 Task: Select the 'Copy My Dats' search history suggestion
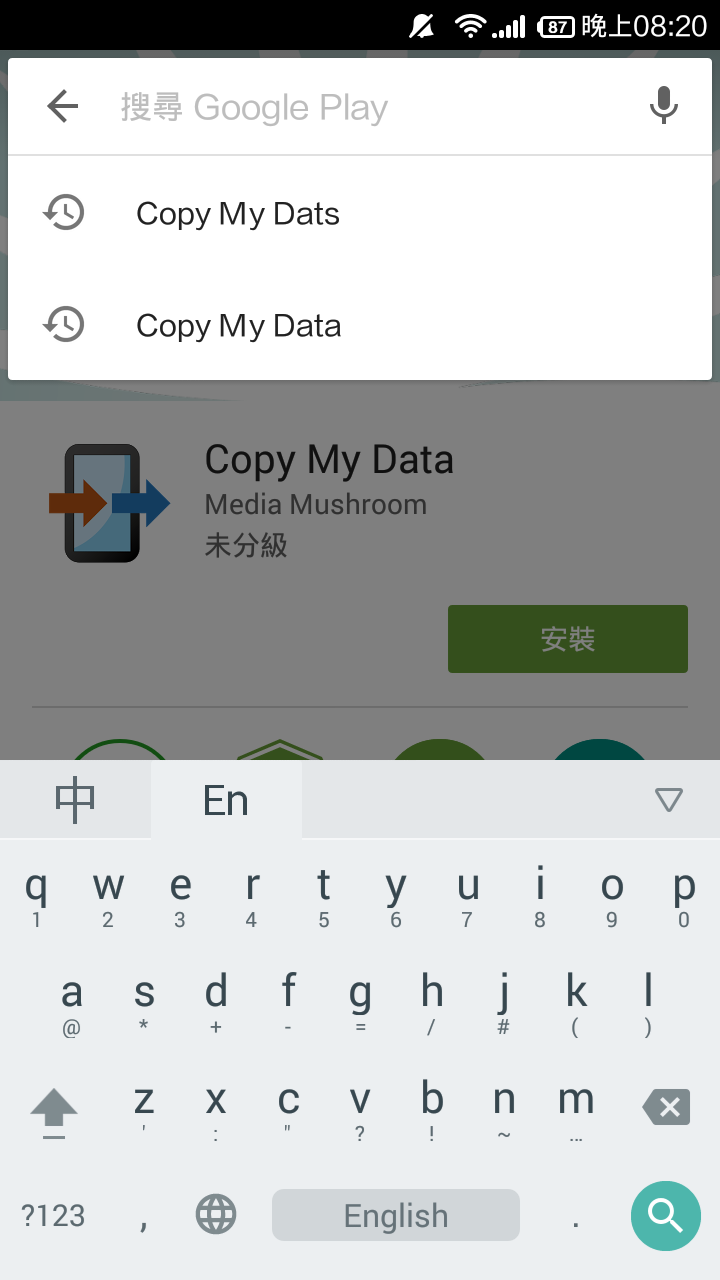pyautogui.click(x=238, y=214)
